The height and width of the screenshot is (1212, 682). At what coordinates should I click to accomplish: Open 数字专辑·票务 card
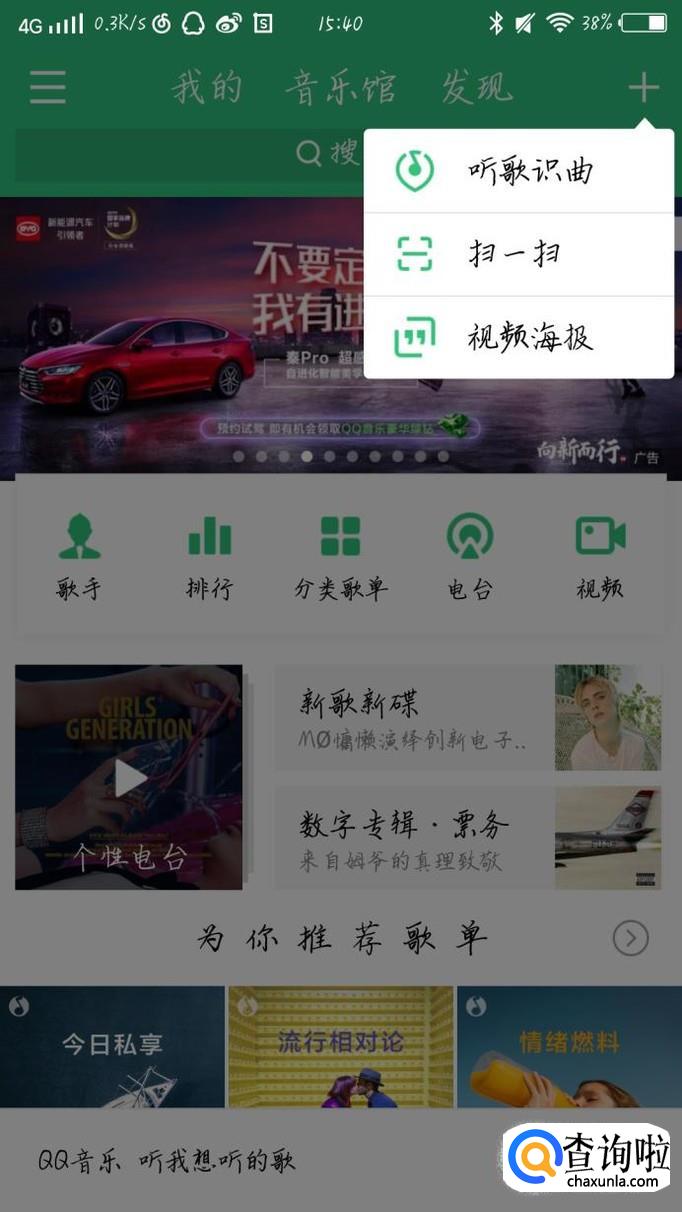[467, 838]
